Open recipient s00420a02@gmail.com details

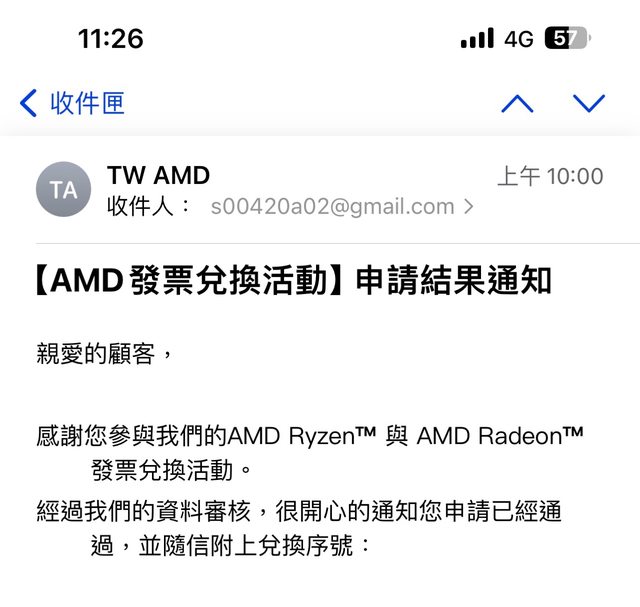click(333, 207)
